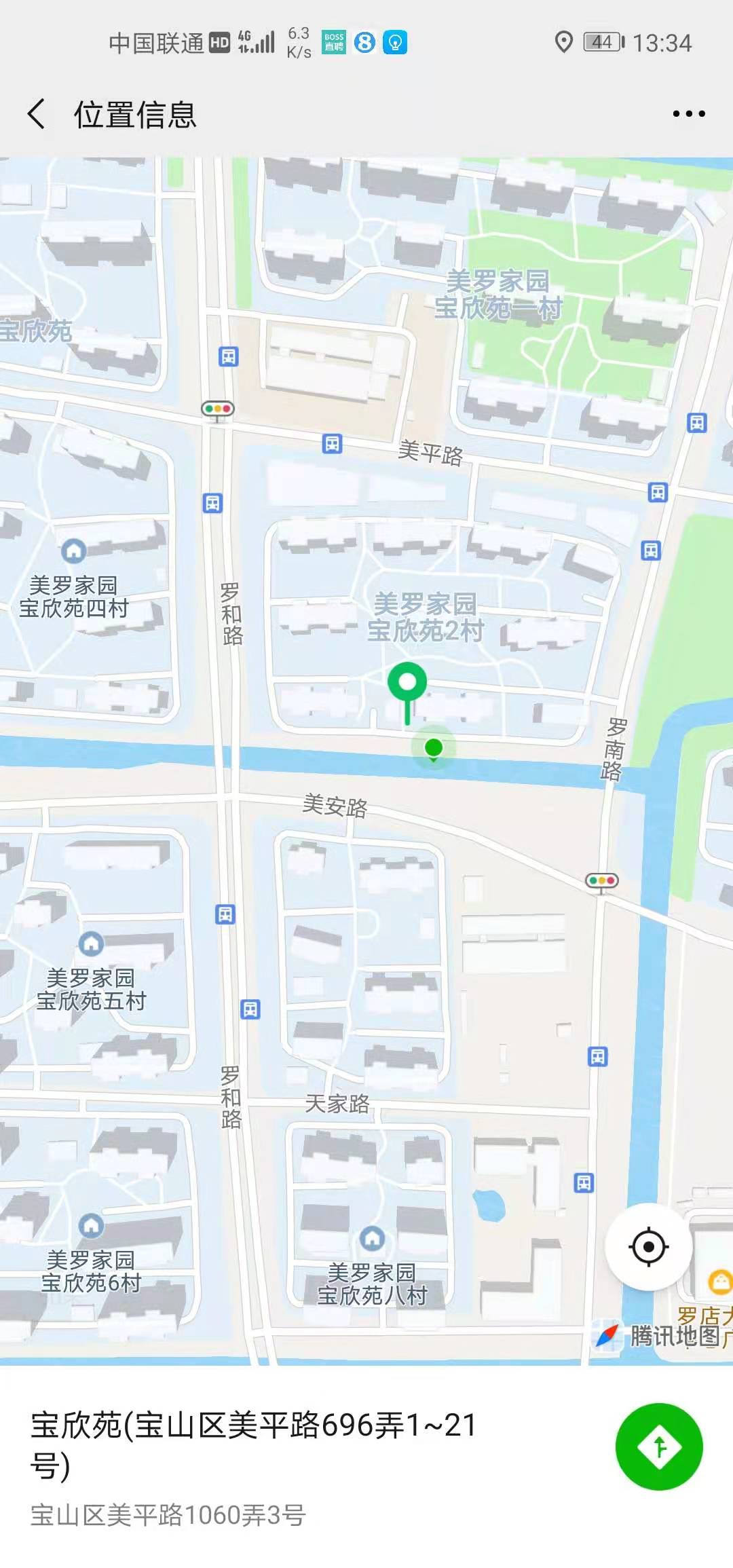
Task: Start navigation to 宝欣苑 with the green button
Action: coord(658,1446)
